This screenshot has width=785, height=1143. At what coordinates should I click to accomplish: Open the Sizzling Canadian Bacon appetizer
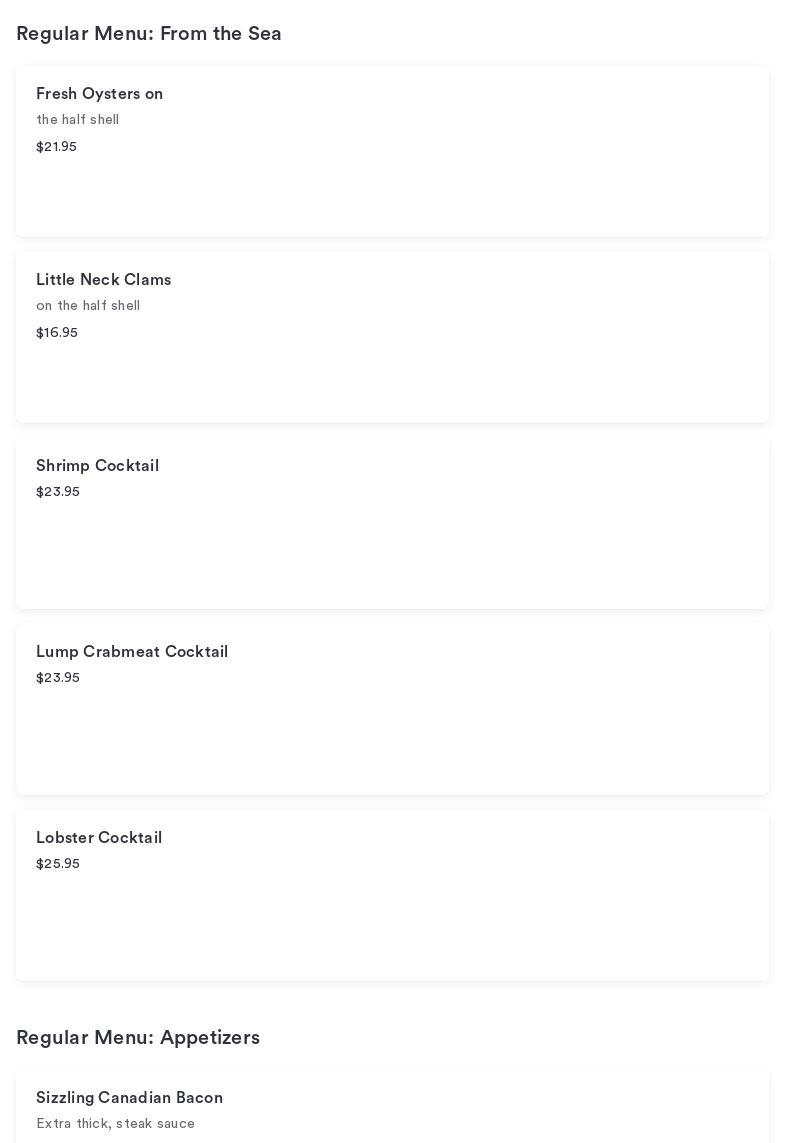pos(392,1106)
